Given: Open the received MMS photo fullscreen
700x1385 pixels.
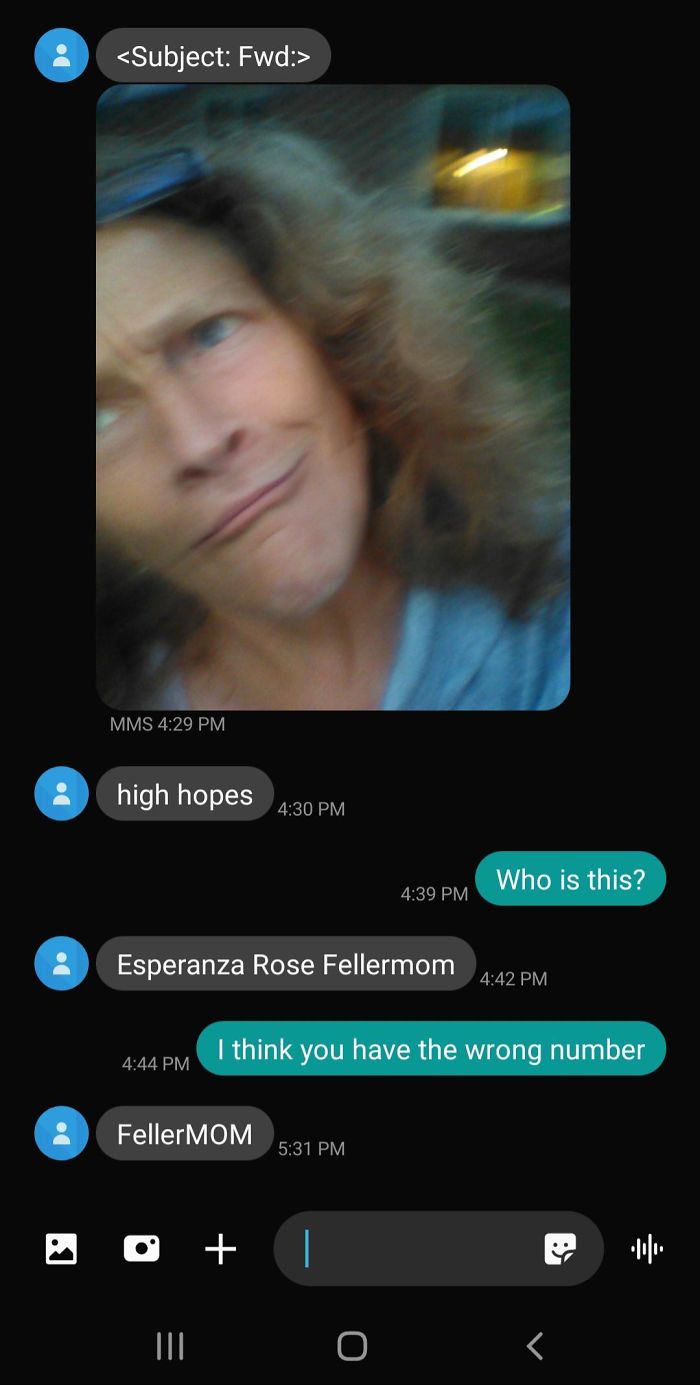Looking at the screenshot, I should (333, 397).
